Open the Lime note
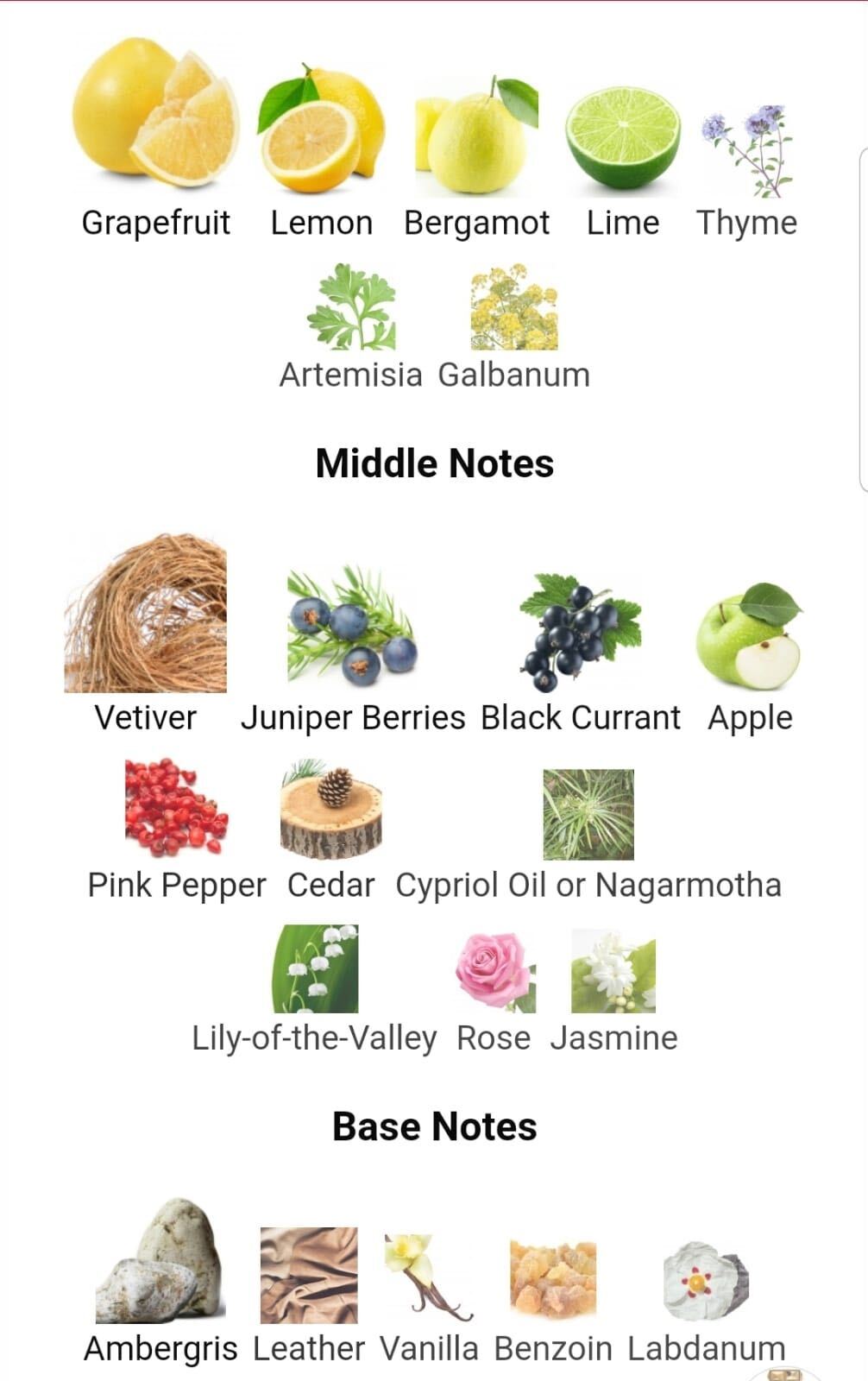The width and height of the screenshot is (868, 1381). [x=622, y=138]
